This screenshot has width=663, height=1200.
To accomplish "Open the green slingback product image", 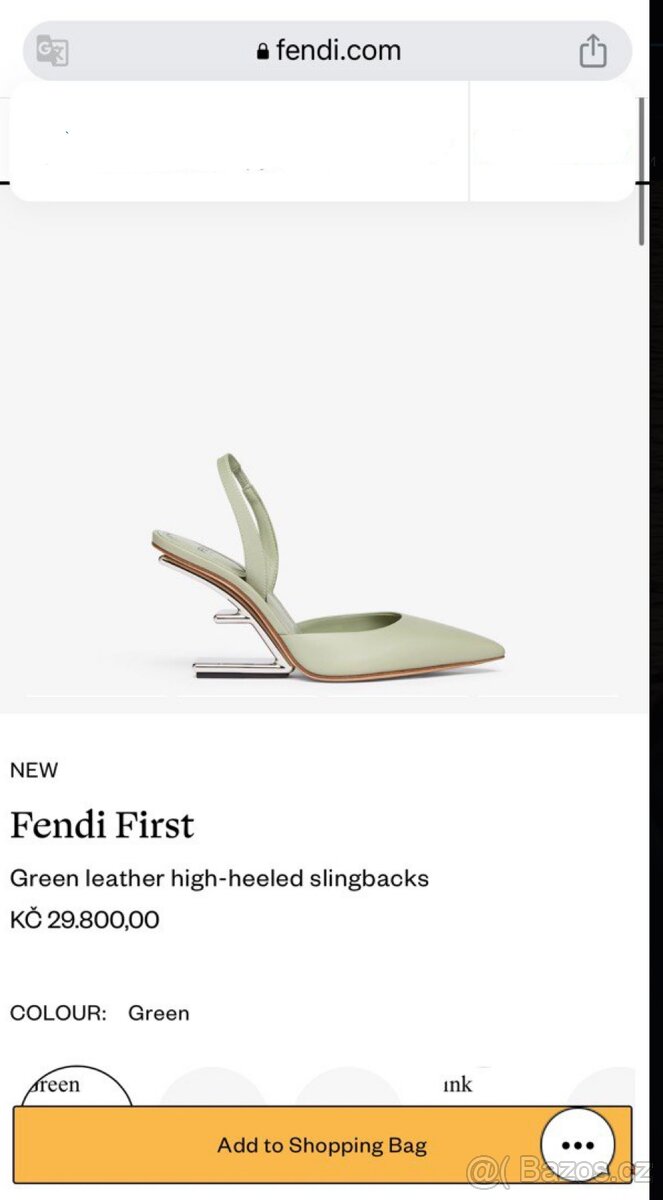I will tap(327, 570).
